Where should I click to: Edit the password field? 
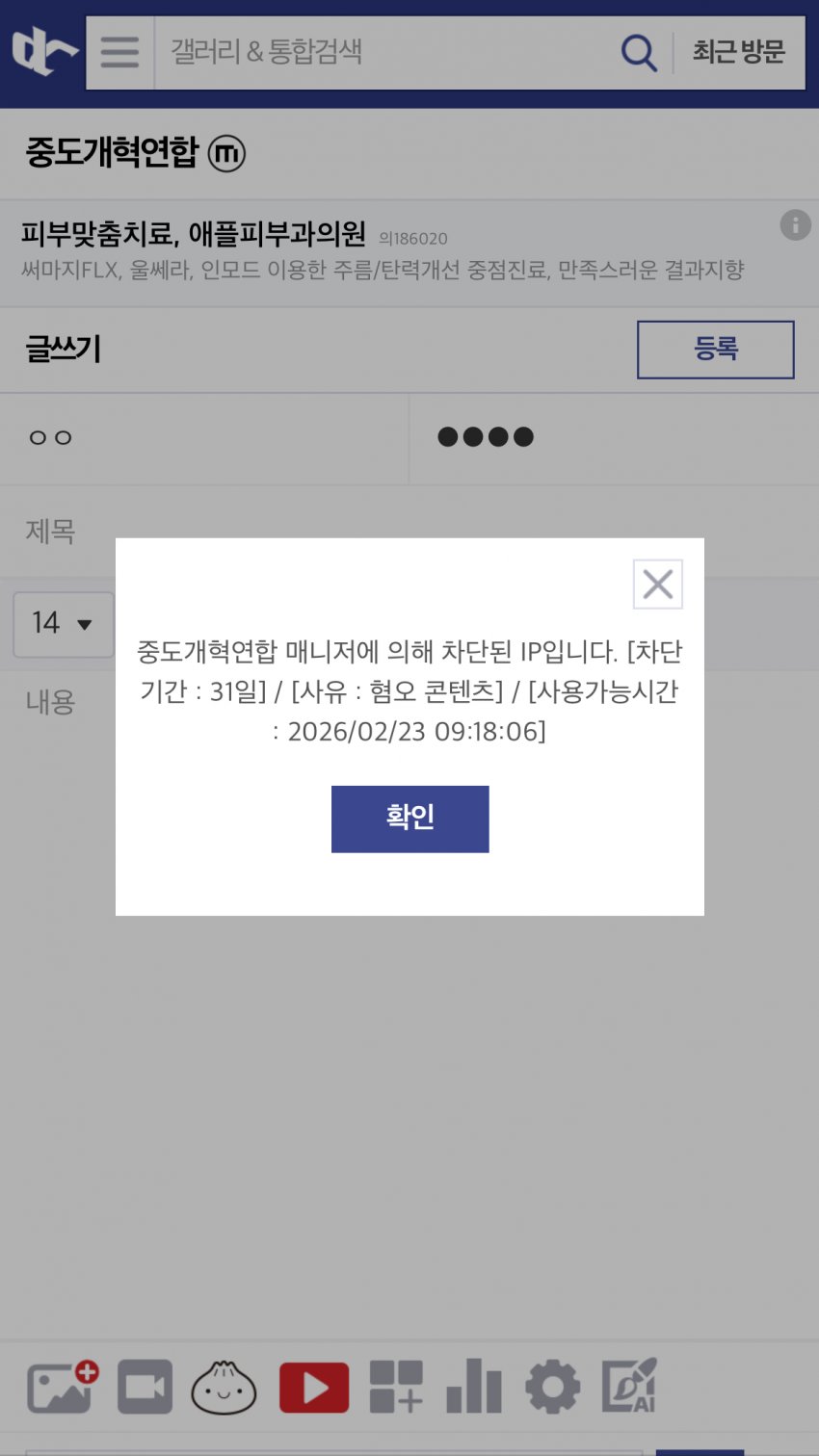[613, 438]
